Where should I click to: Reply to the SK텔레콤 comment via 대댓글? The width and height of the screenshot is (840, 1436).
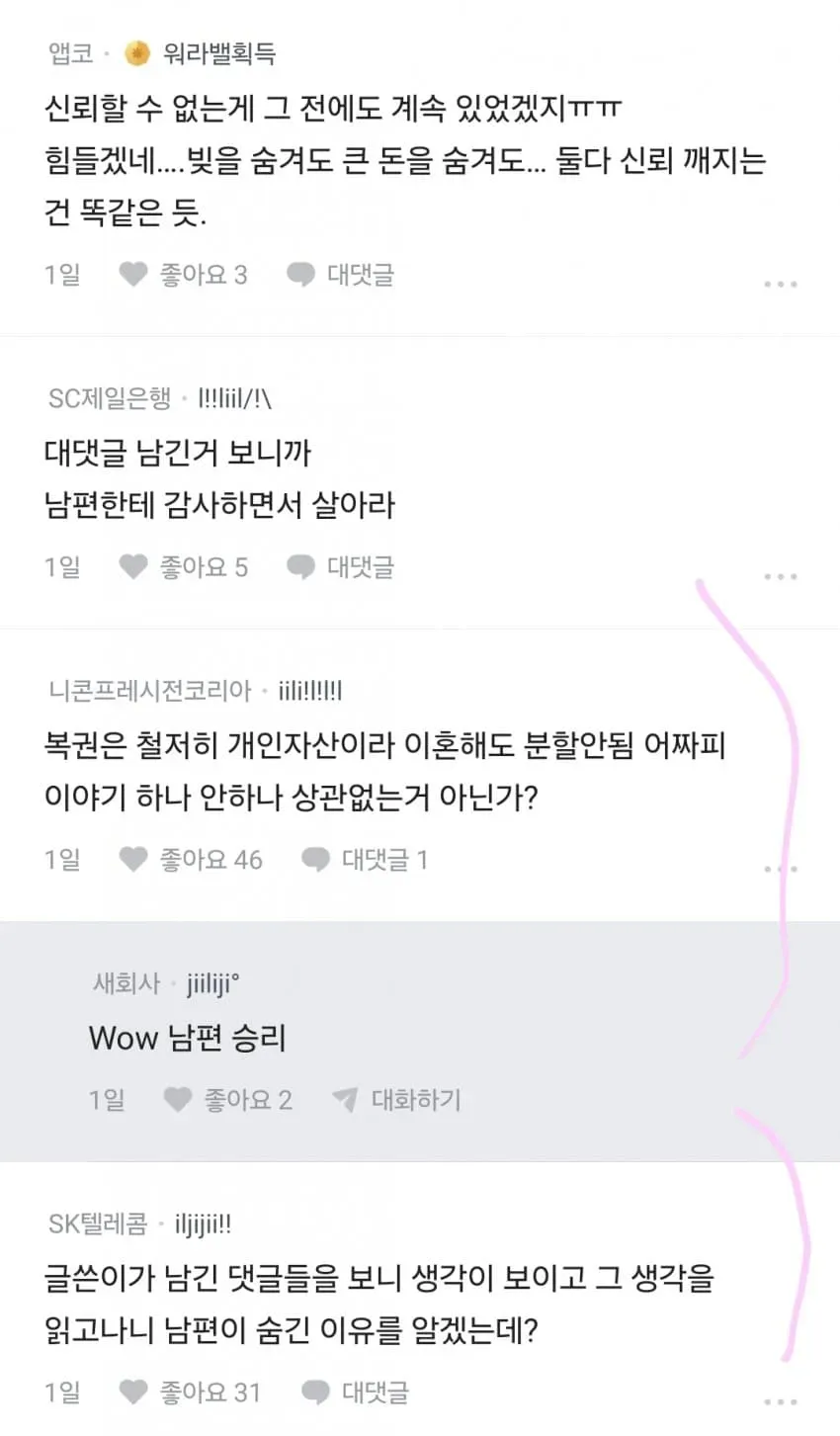click(355, 1392)
